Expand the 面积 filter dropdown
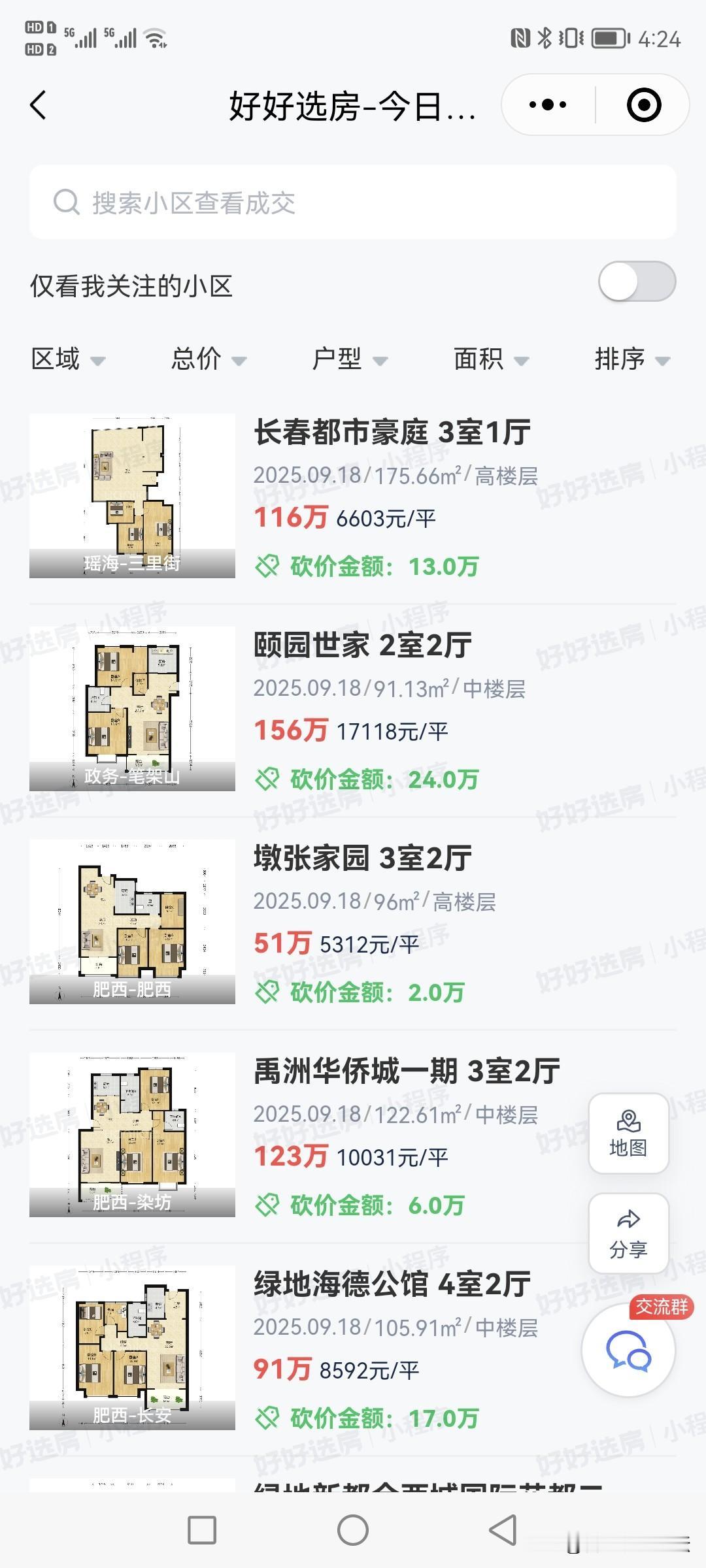Viewport: 706px width, 1568px height. (x=492, y=359)
